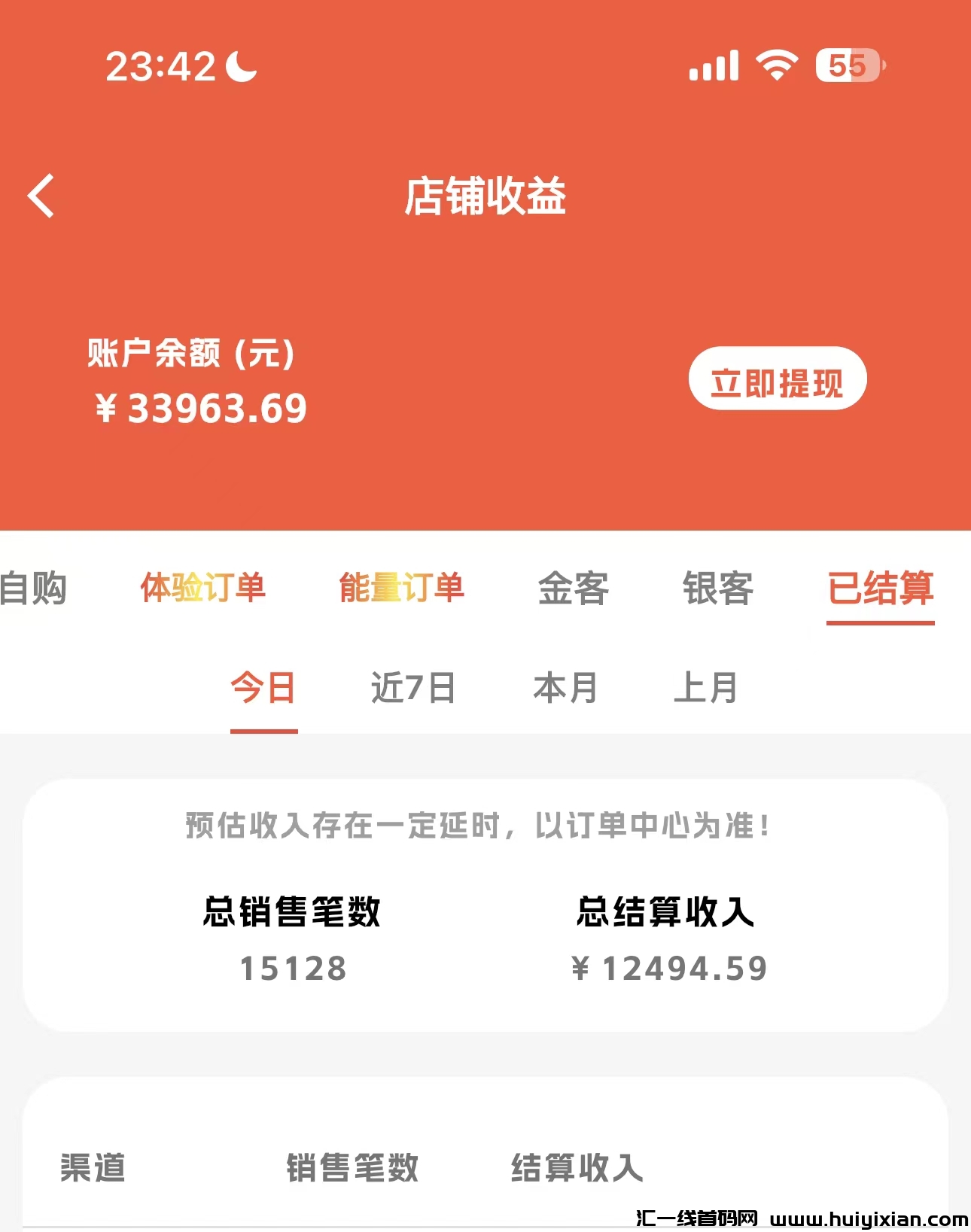The height and width of the screenshot is (1232, 971).
Task: Tap the back arrow icon
Action: (41, 195)
